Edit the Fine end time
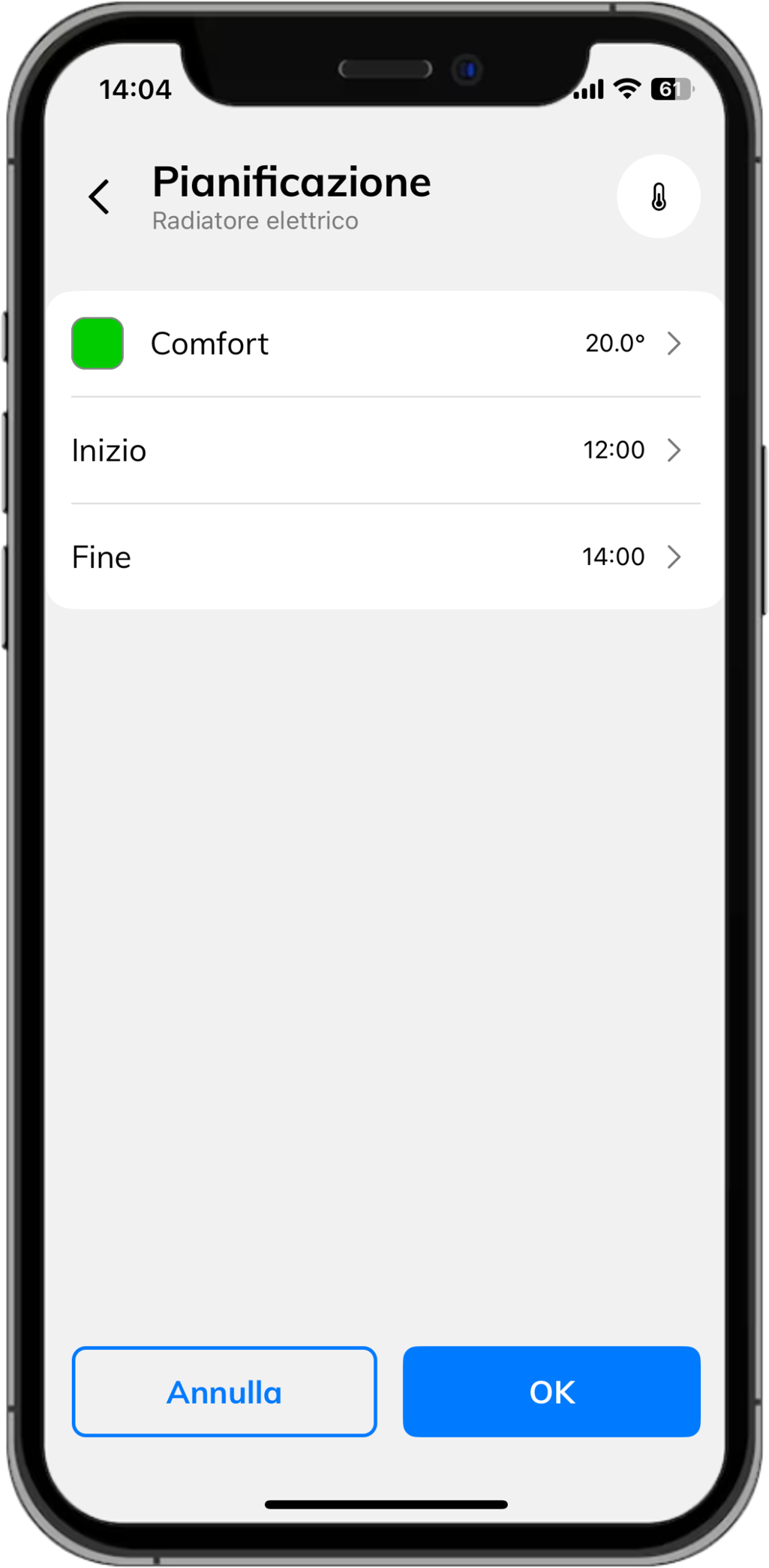Screen dimensions: 769x1568 385,557
